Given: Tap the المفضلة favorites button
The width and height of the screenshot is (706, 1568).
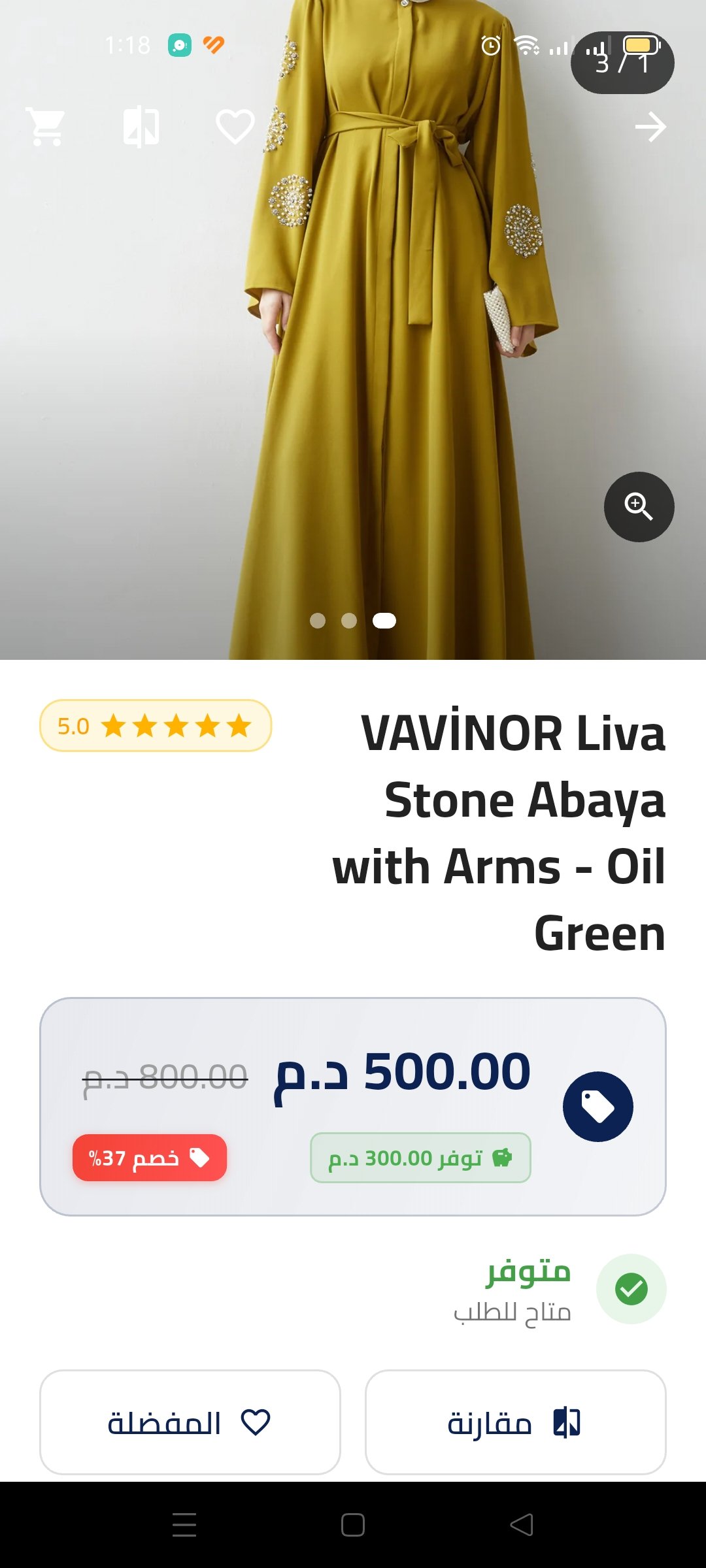Looking at the screenshot, I should (x=190, y=1422).
